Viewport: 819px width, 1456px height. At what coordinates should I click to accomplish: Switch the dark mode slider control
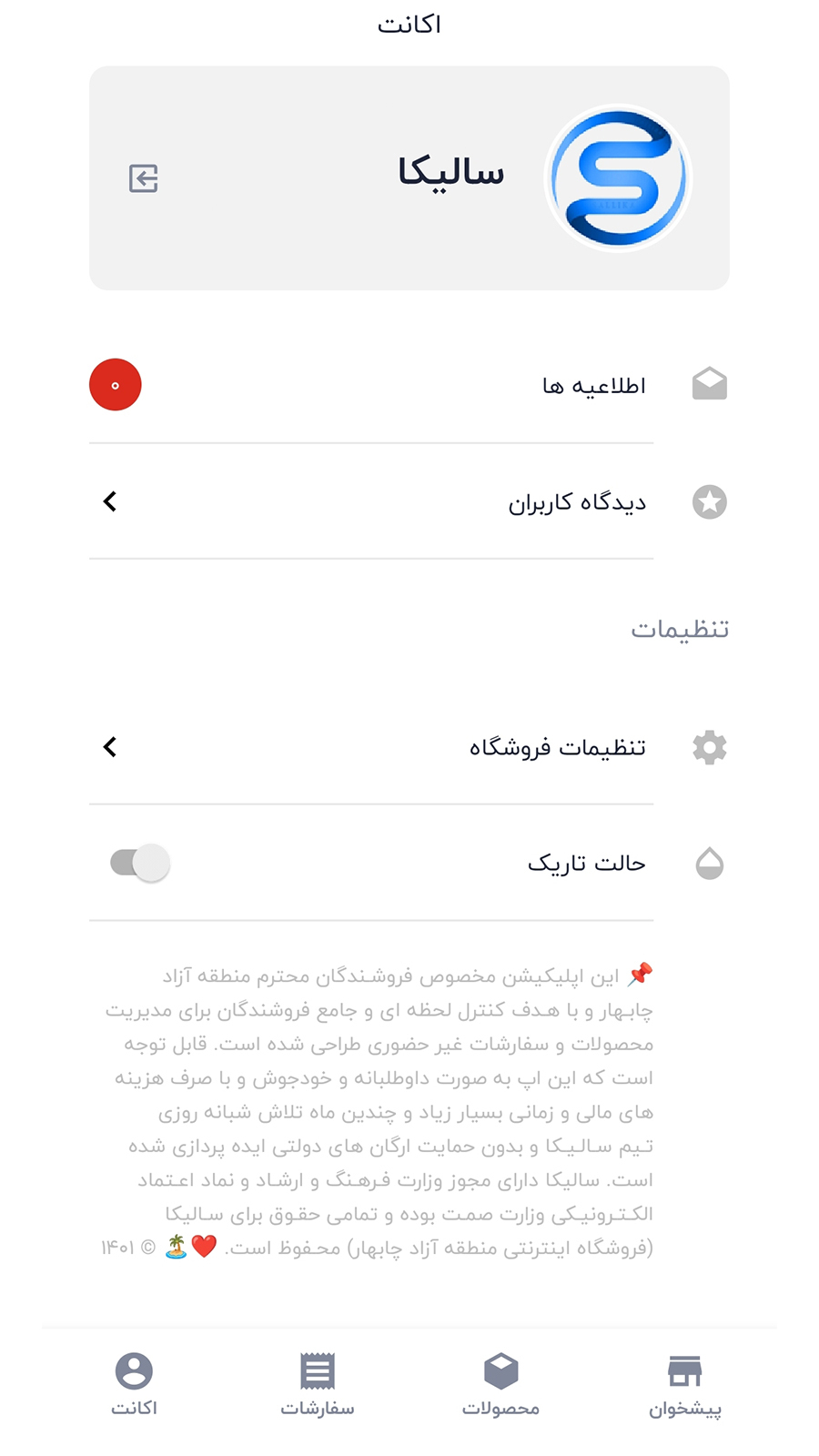coord(138,863)
